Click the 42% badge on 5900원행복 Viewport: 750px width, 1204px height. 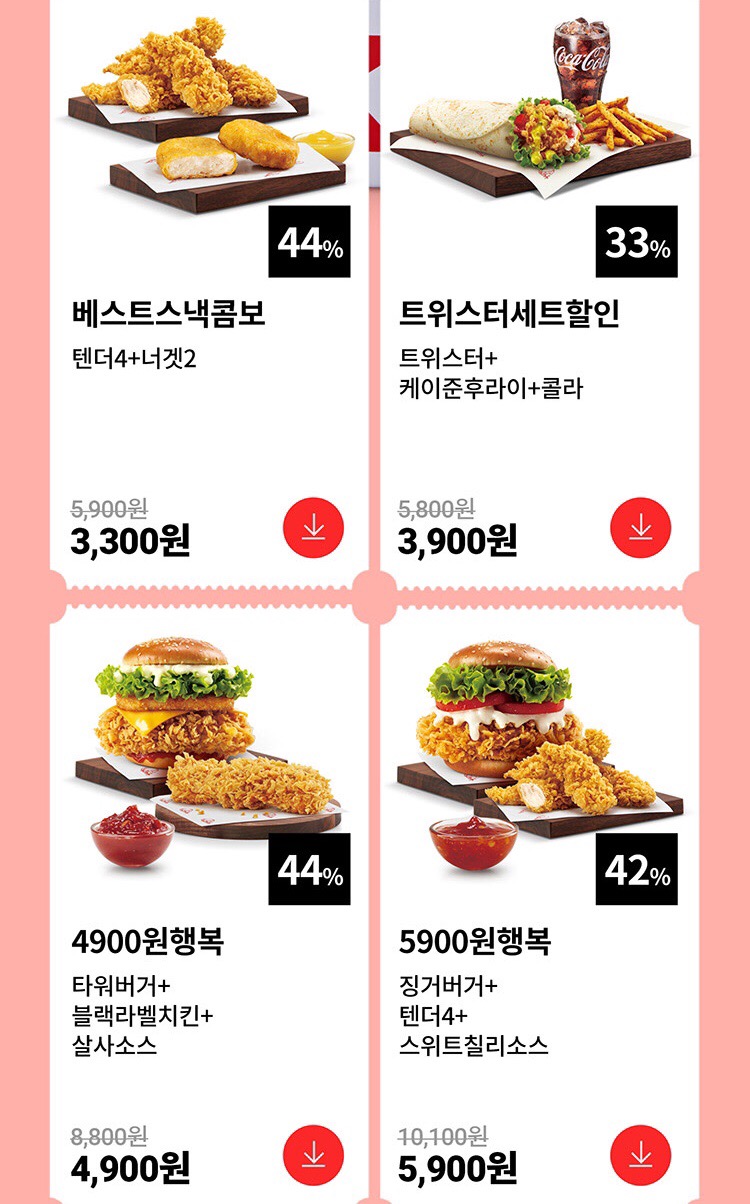[x=638, y=868]
